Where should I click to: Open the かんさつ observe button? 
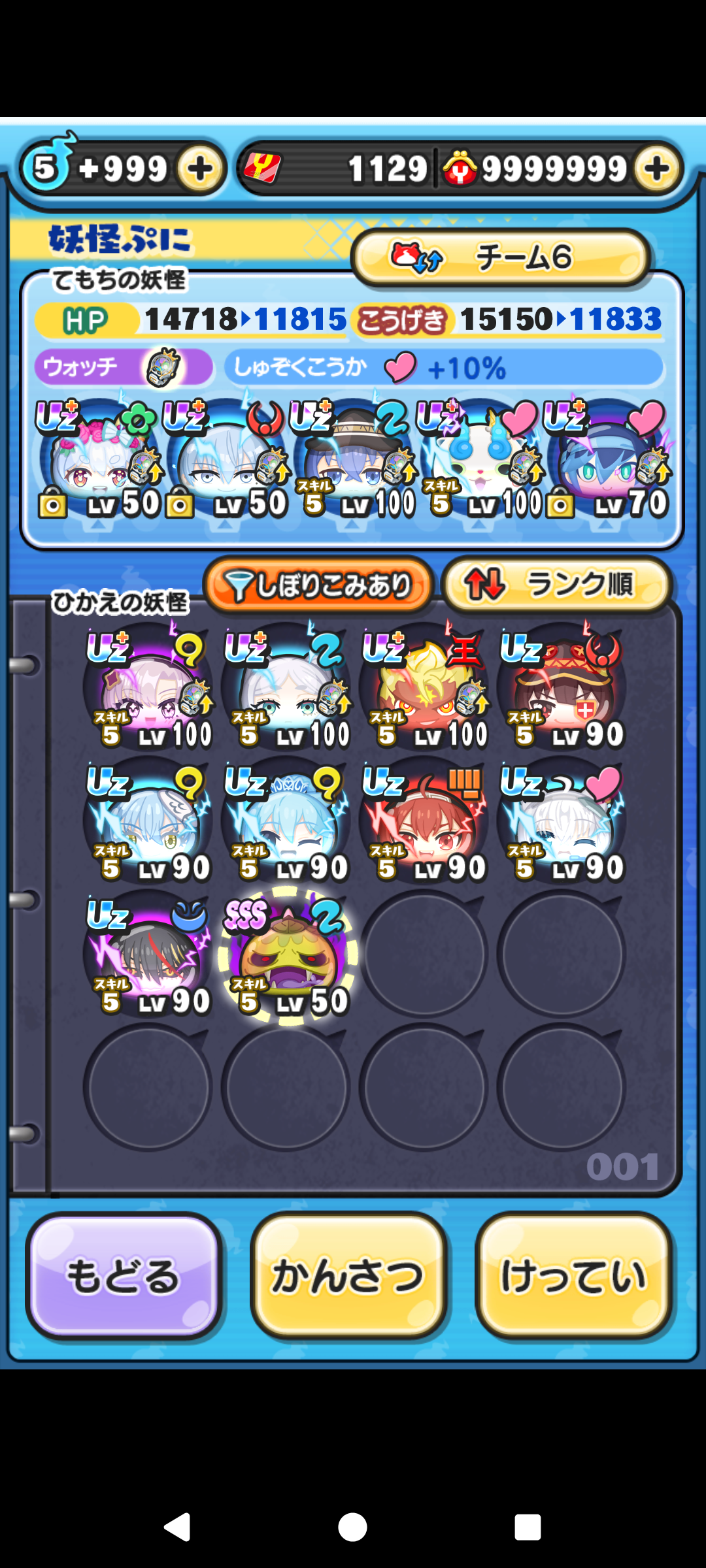click(x=348, y=1275)
